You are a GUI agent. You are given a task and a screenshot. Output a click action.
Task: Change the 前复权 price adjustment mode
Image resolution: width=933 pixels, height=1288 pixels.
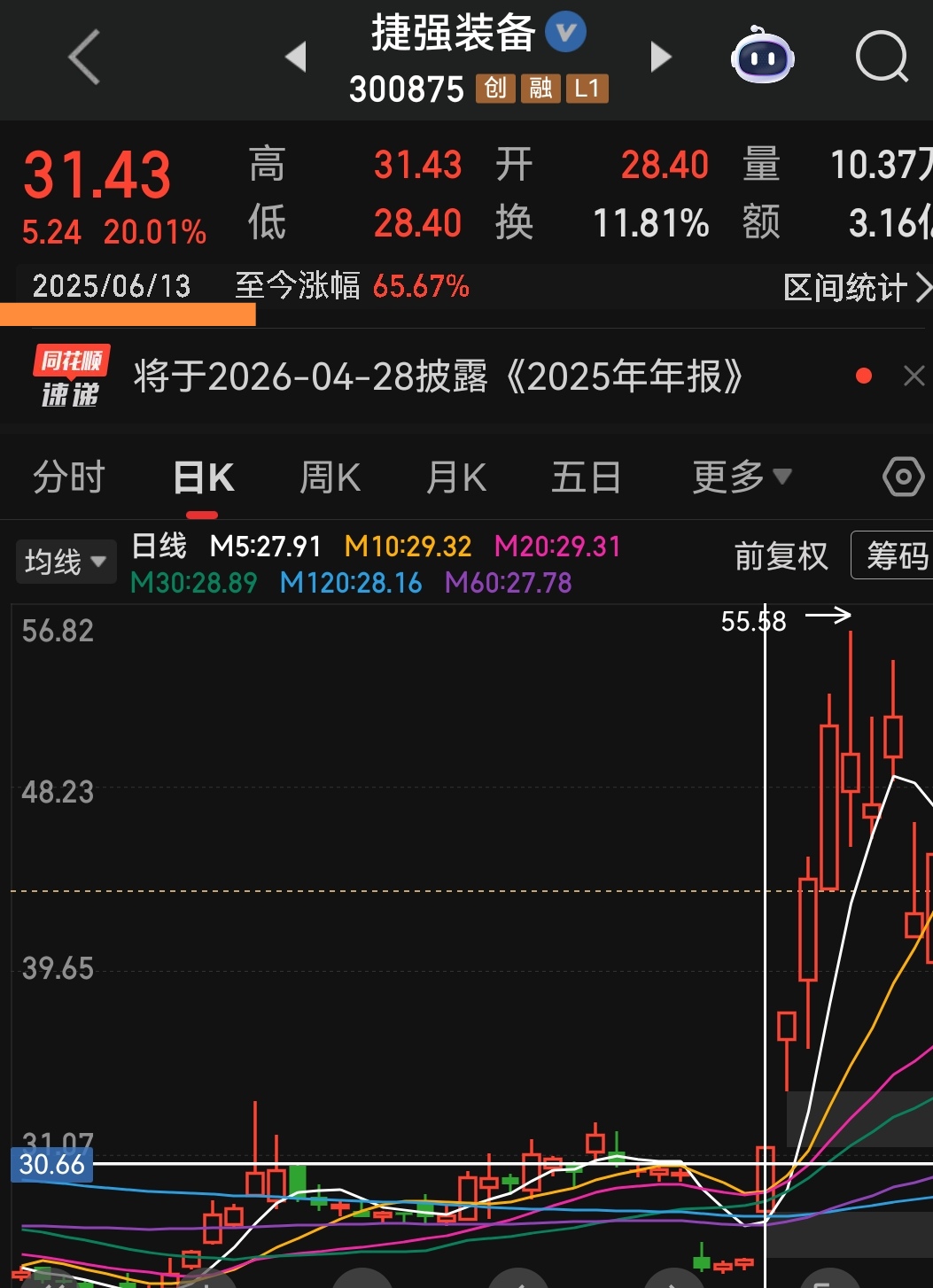click(781, 556)
